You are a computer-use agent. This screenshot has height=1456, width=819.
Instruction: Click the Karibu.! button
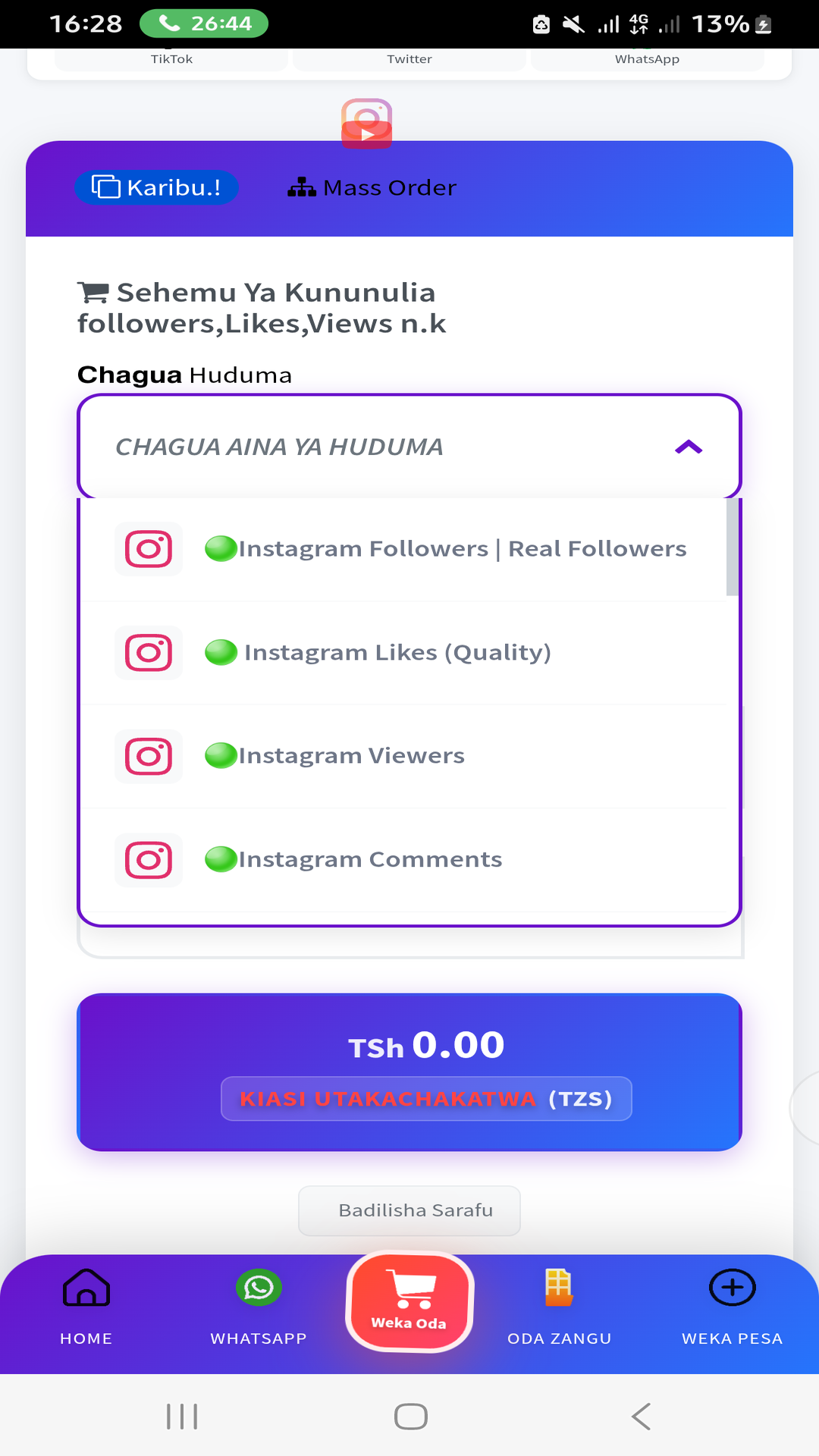[155, 187]
